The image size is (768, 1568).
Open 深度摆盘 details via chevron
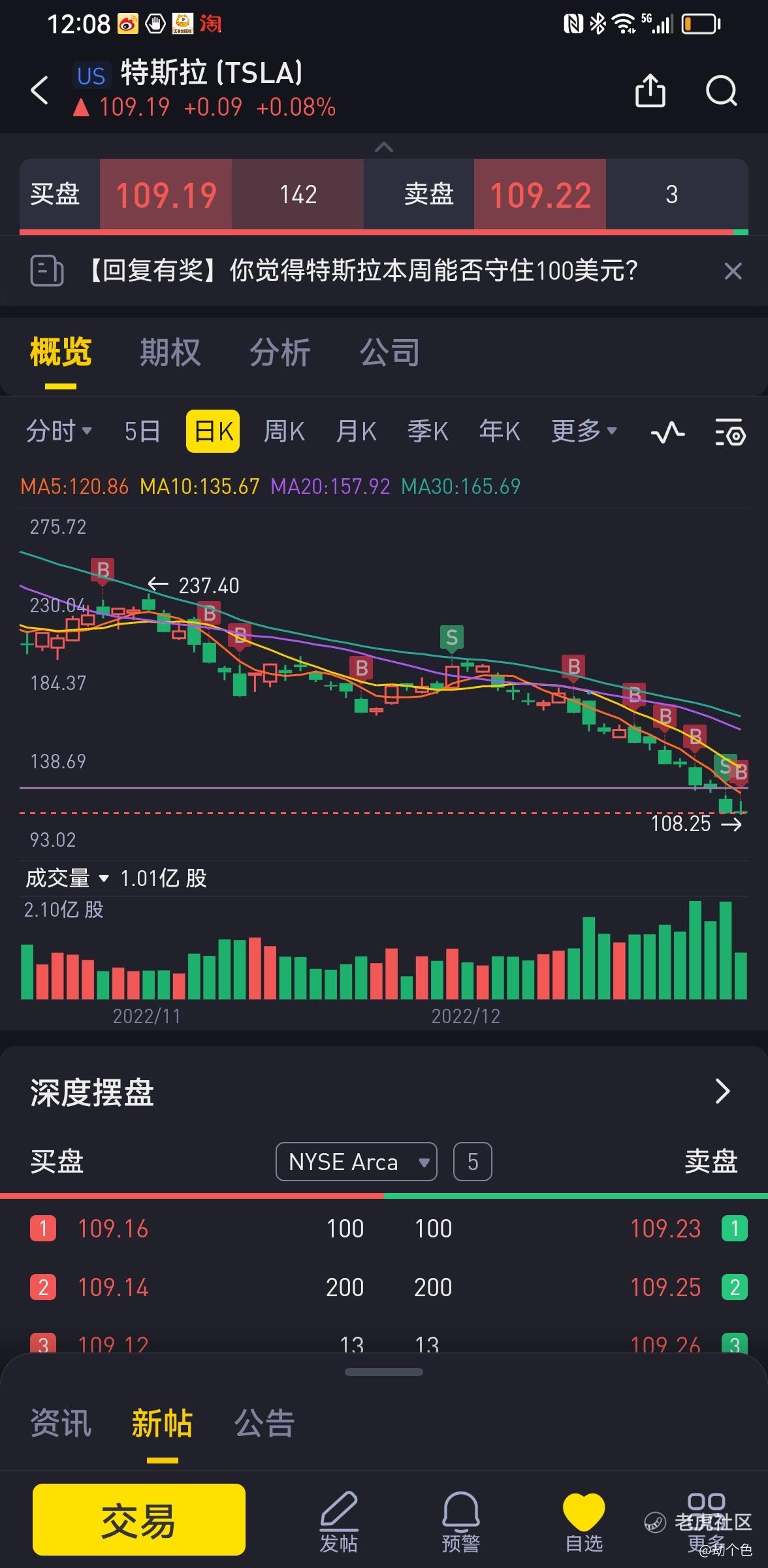pos(722,1091)
